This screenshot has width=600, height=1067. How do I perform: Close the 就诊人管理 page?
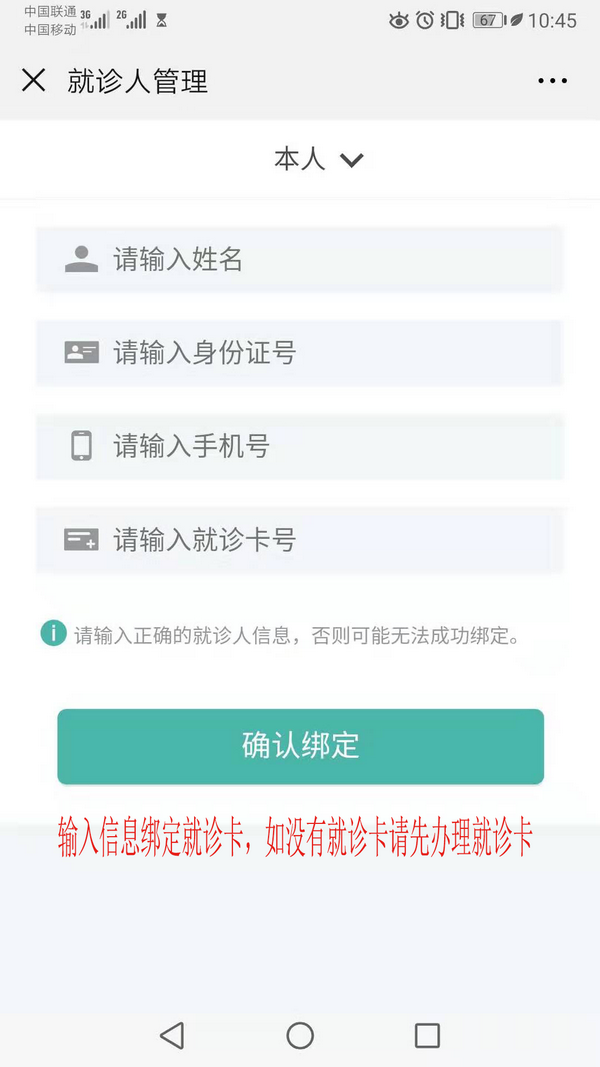pyautogui.click(x=34, y=81)
